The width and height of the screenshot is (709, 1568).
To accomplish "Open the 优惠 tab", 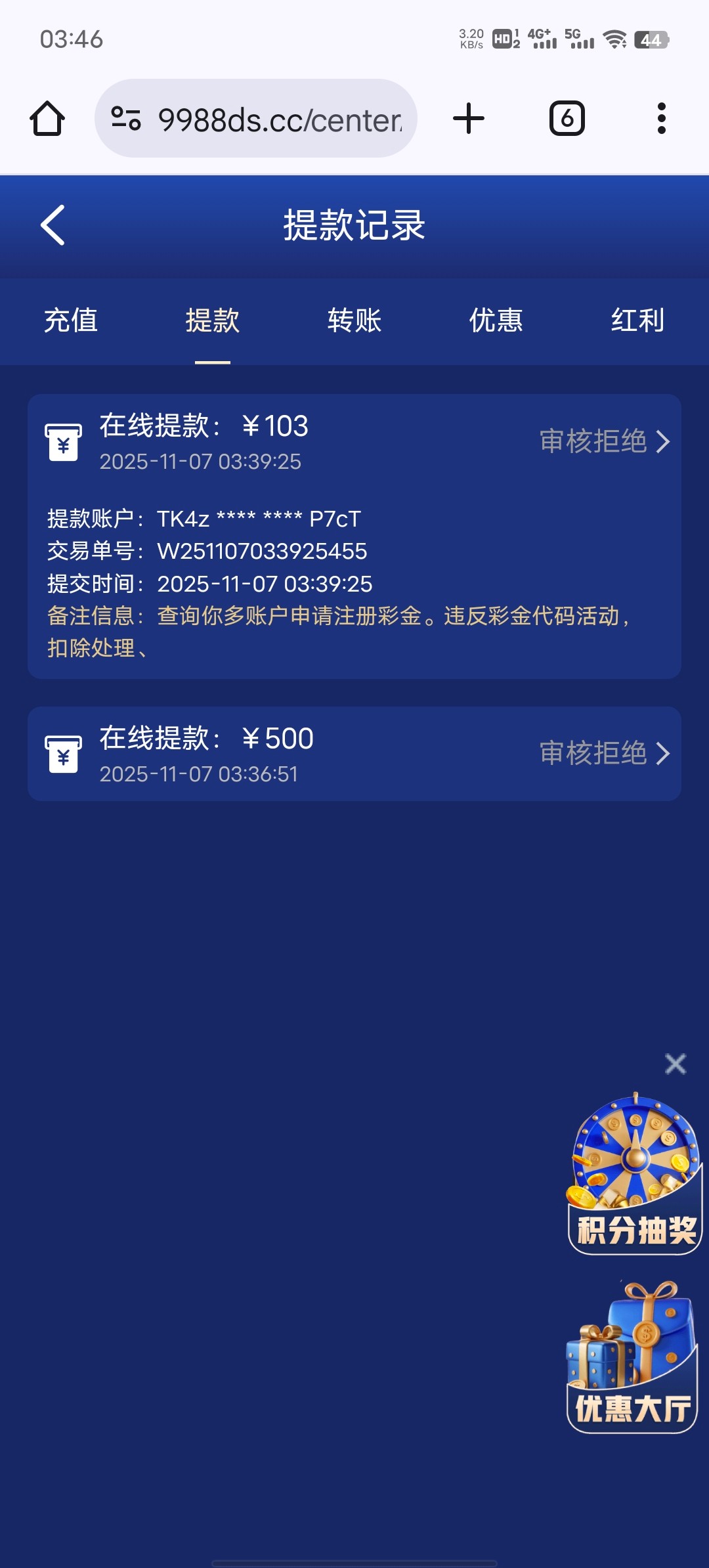I will (x=496, y=321).
